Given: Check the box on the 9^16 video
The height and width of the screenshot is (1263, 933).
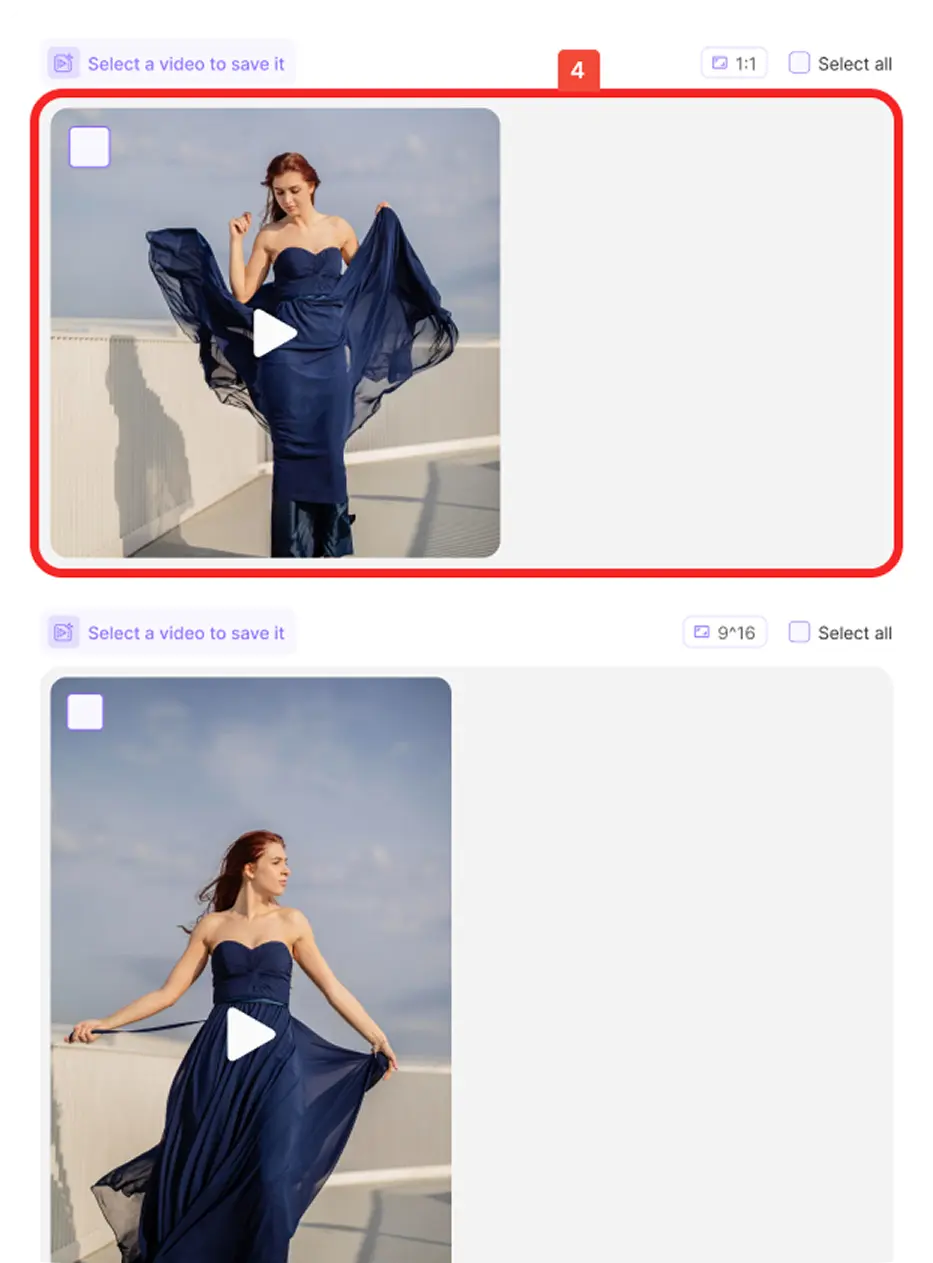Looking at the screenshot, I should (85, 712).
